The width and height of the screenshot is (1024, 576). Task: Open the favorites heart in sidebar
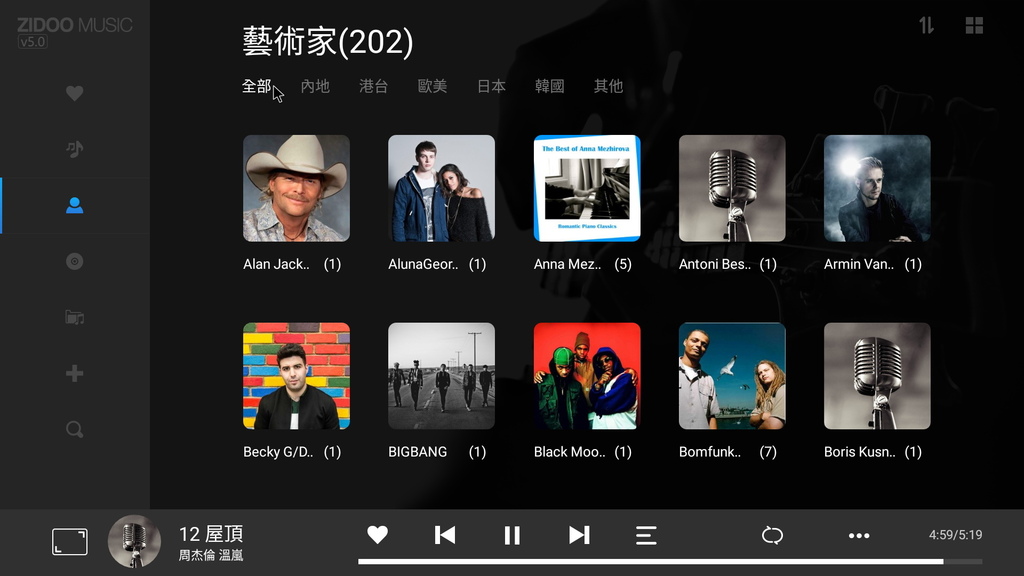coord(74,93)
